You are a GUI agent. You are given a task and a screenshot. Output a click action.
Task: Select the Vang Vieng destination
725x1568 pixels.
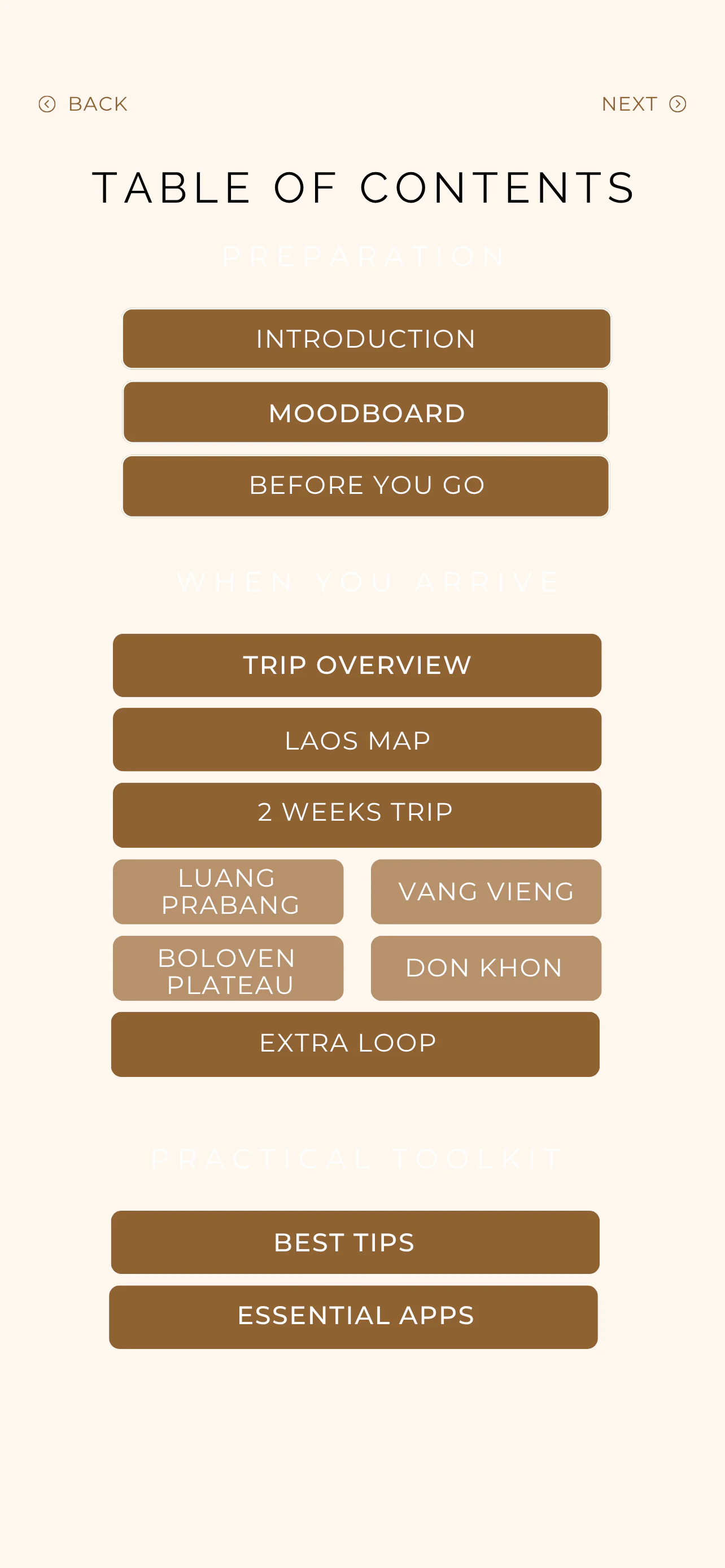click(486, 892)
